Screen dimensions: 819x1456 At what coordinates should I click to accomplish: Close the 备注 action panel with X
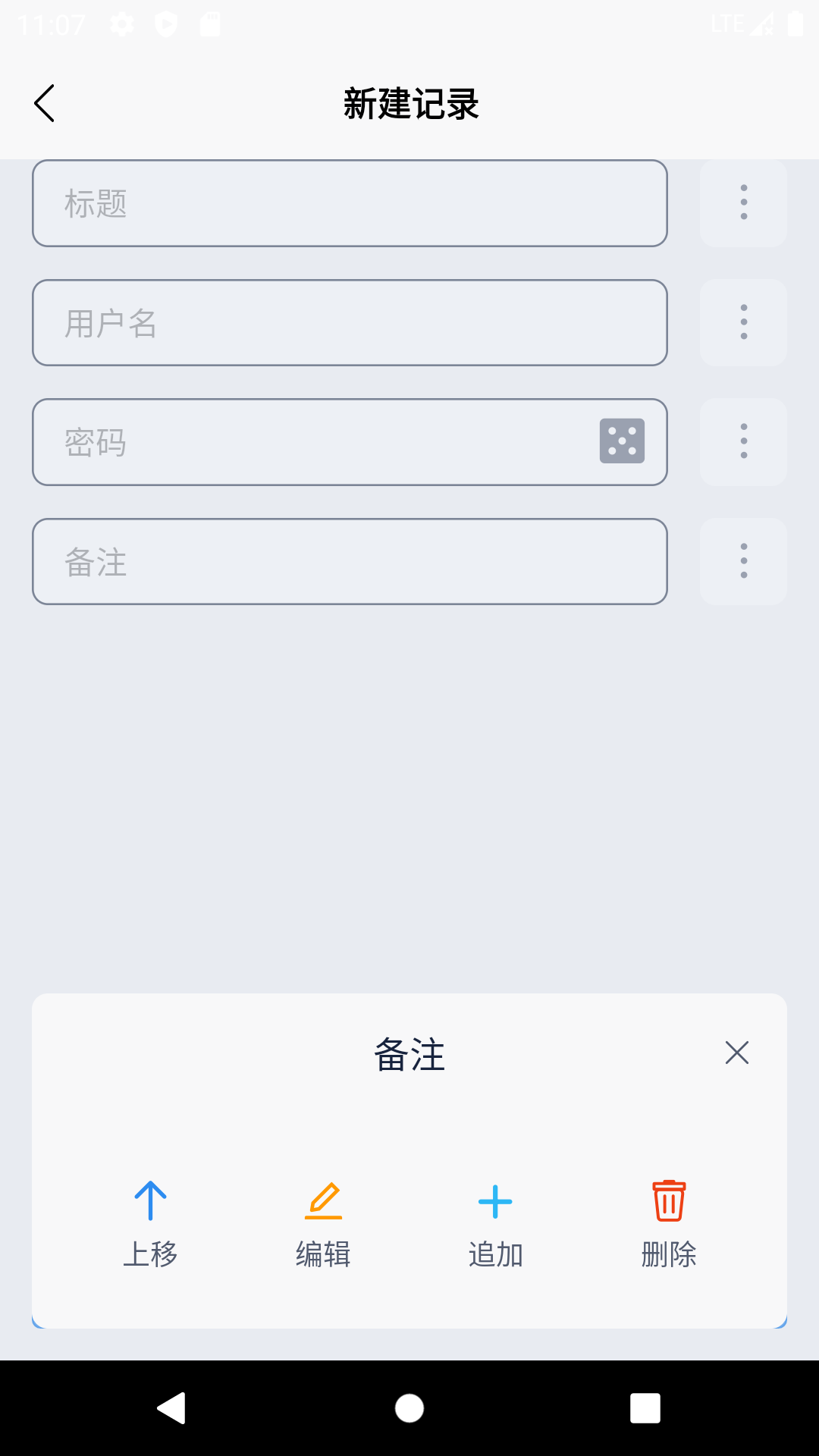(x=736, y=1053)
